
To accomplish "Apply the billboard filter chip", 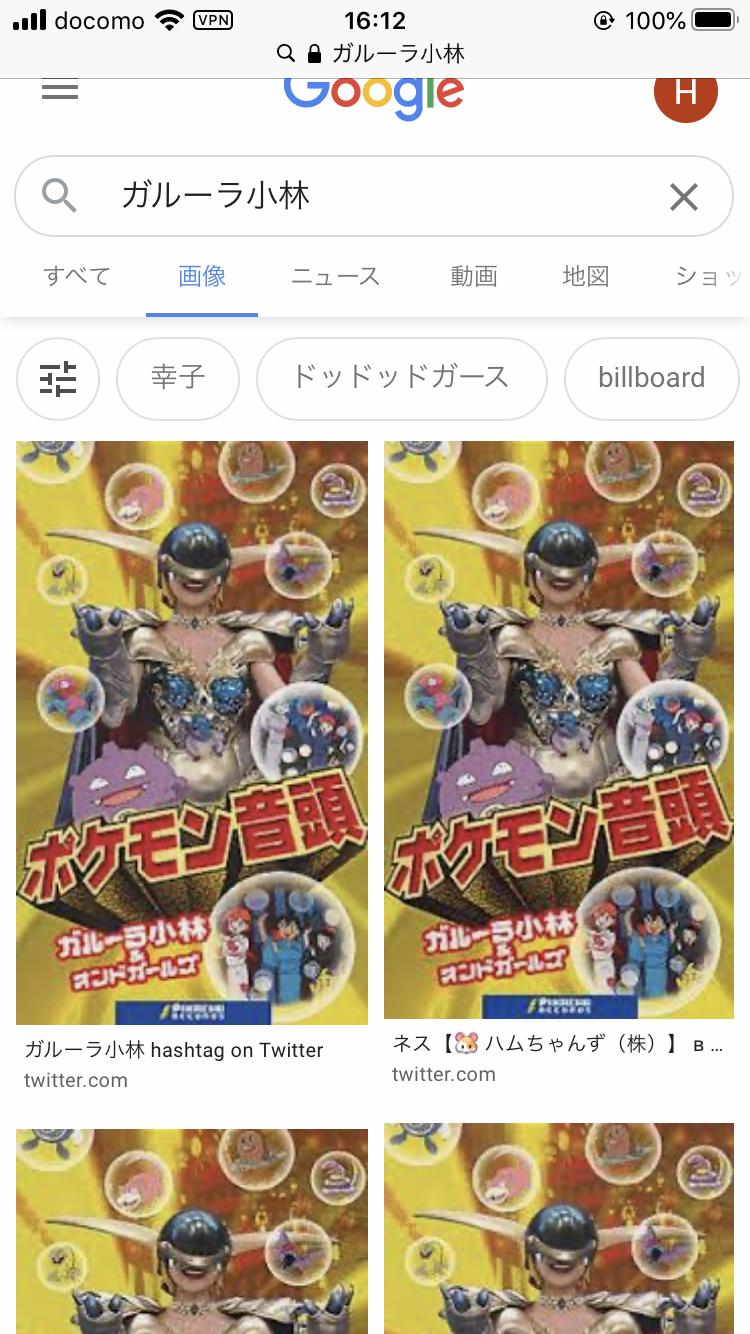I will 651,379.
